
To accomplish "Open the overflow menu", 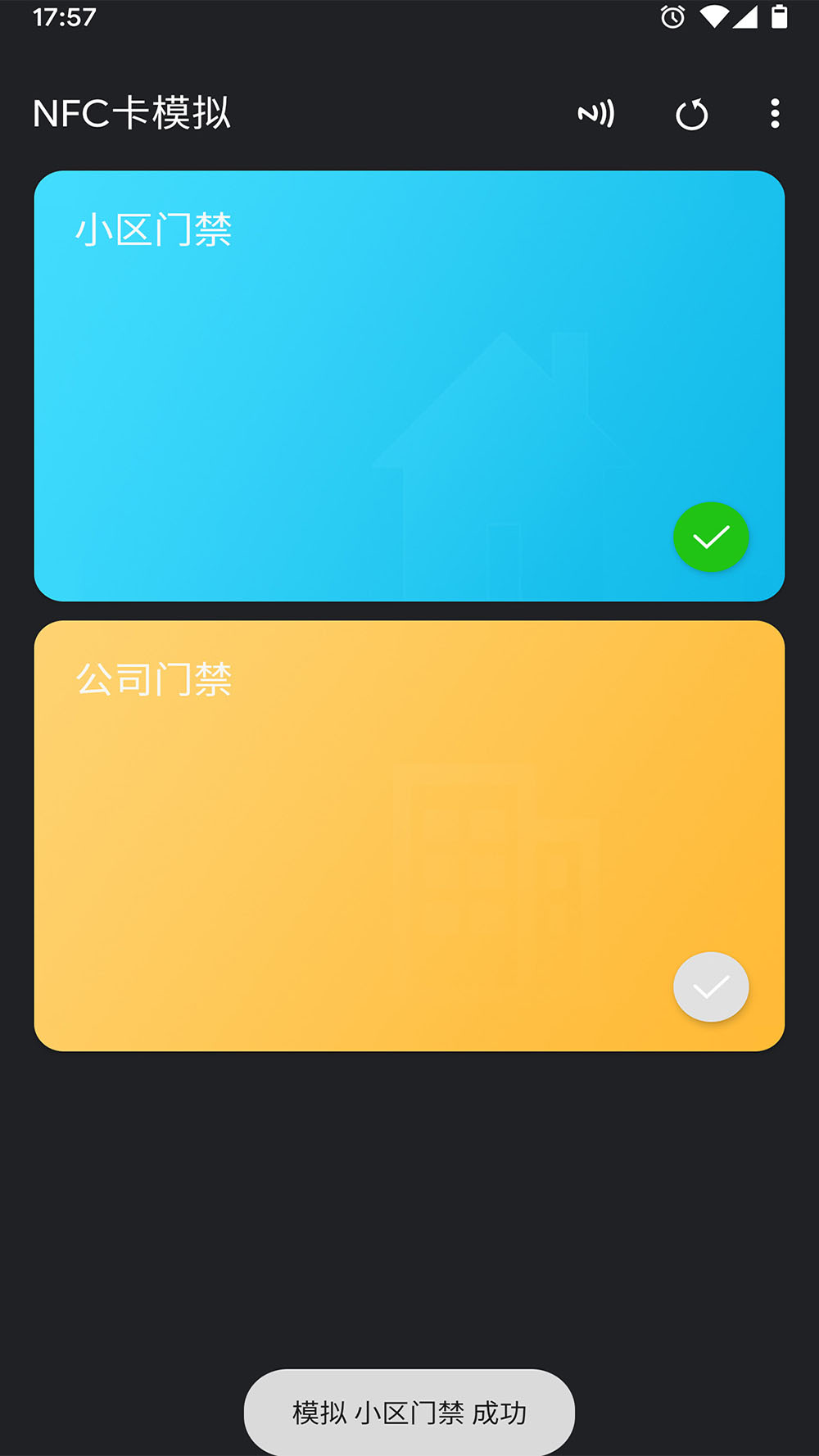I will [x=775, y=114].
